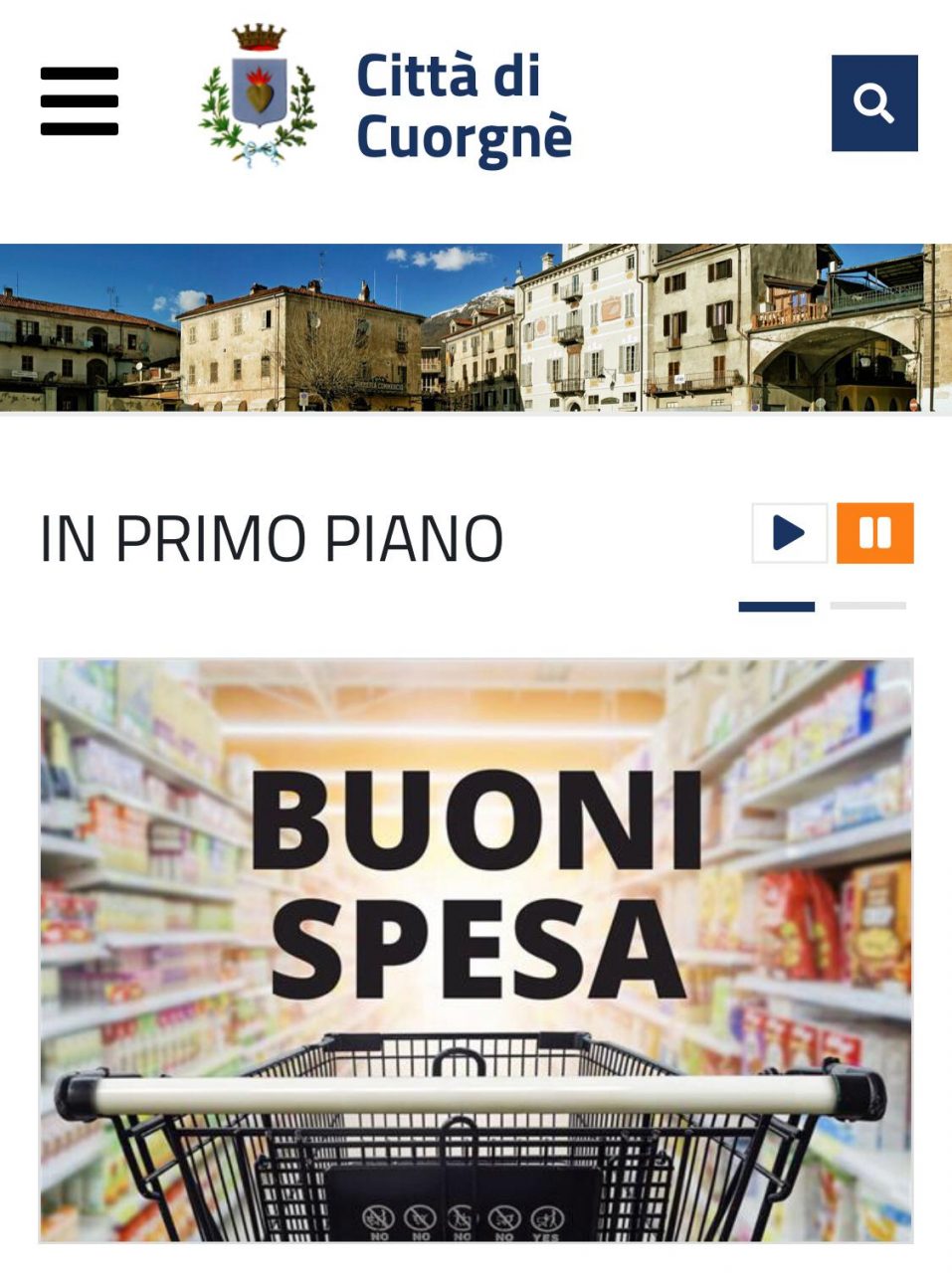Image resolution: width=952 pixels, height=1273 pixels.
Task: Click the town panorama header banner
Action: (476, 328)
